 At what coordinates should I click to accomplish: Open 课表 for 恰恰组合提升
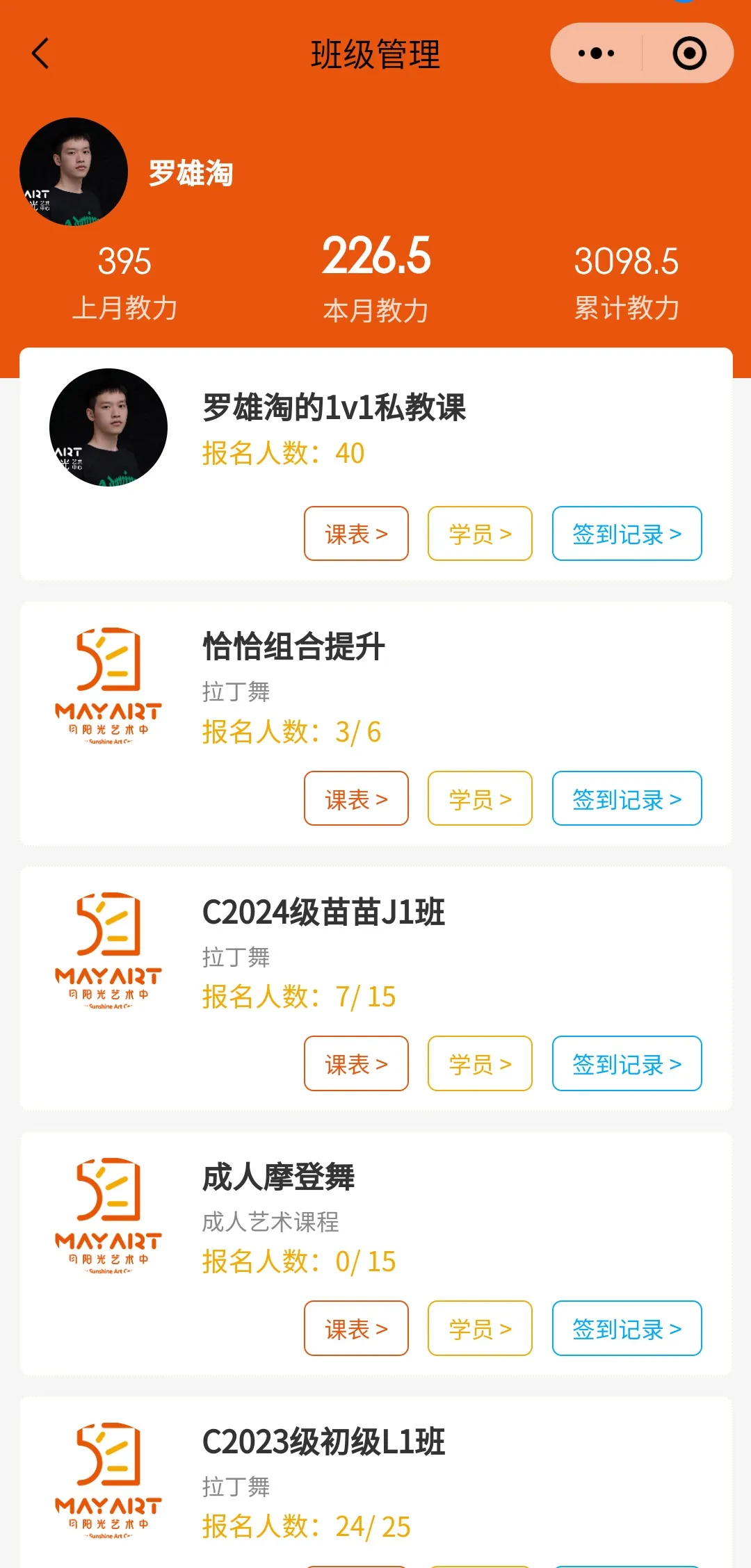coord(356,799)
